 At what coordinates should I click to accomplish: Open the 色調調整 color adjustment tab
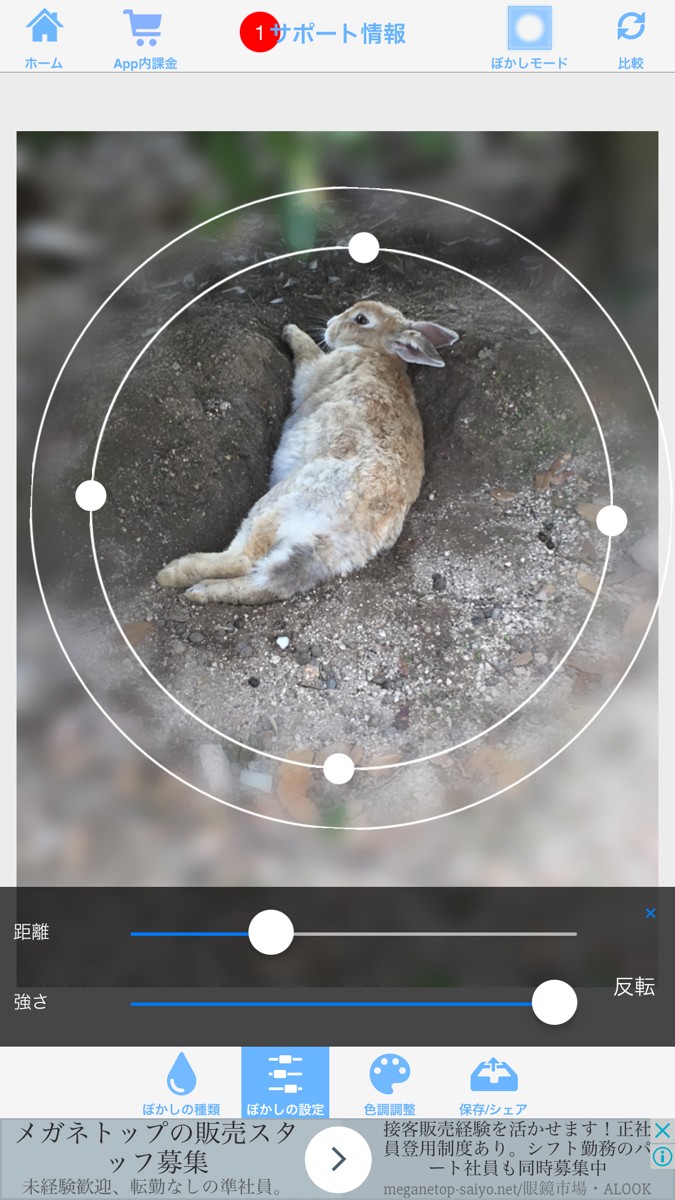[x=389, y=1083]
